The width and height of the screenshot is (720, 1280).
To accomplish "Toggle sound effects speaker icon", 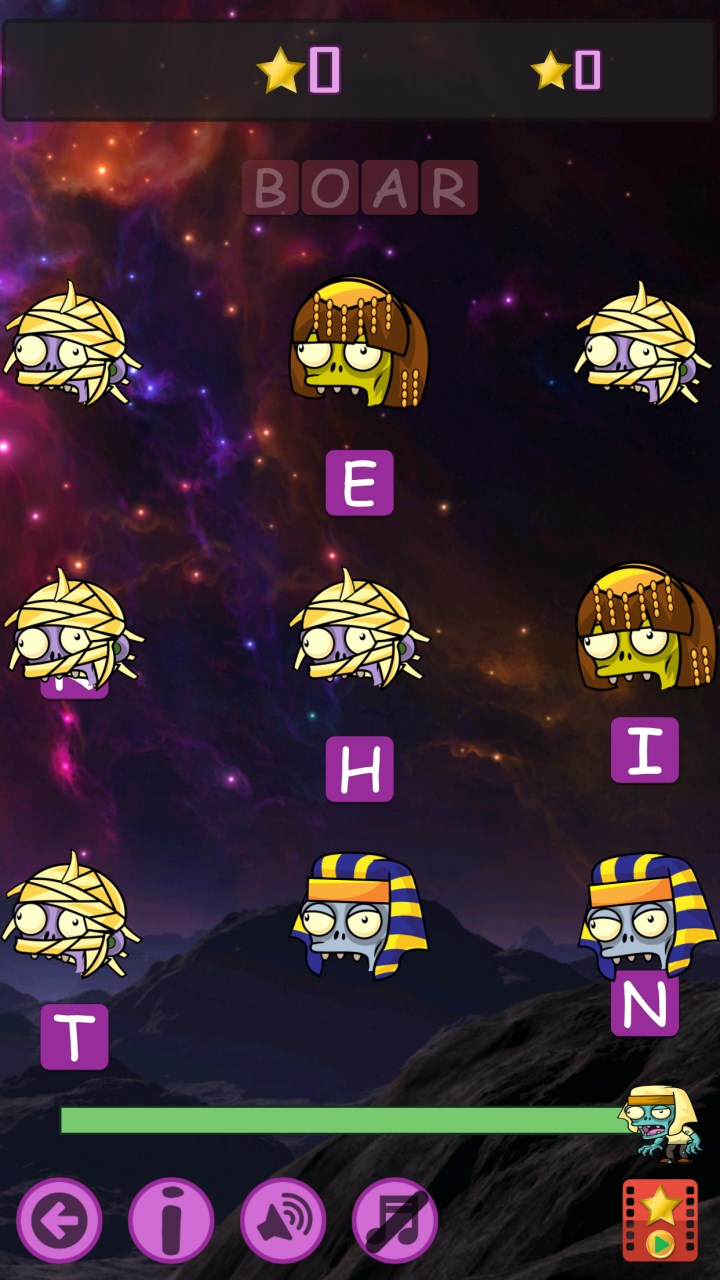I will pos(283,1220).
